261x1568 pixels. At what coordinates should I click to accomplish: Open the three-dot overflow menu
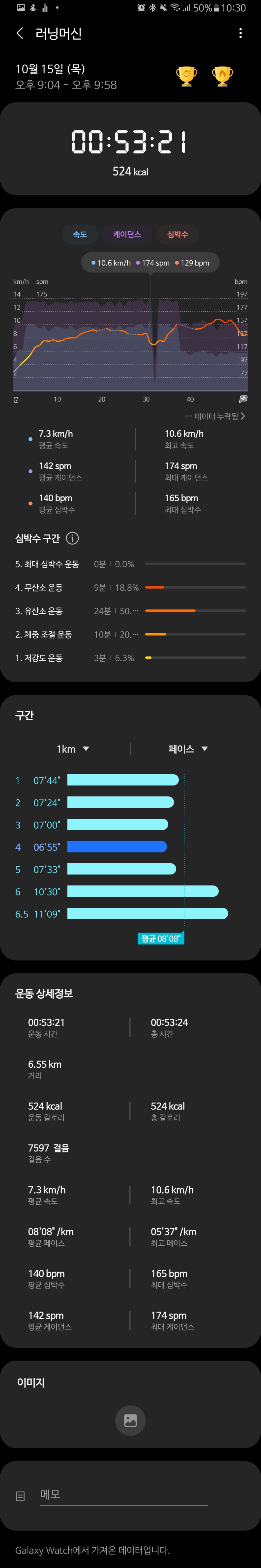[240, 33]
